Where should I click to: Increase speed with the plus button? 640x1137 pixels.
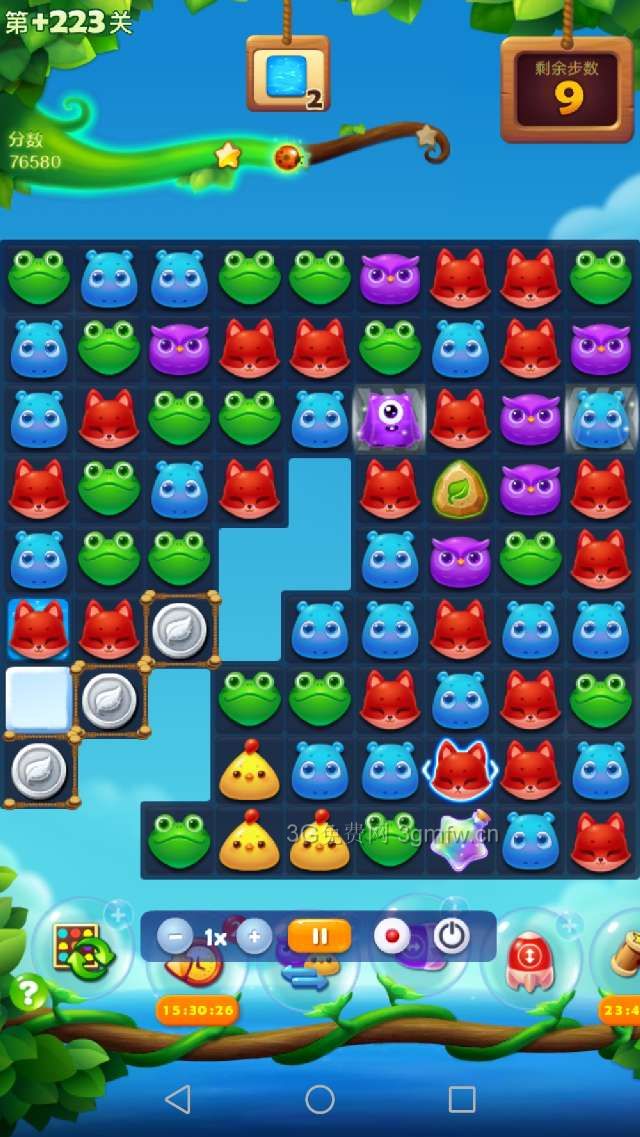click(254, 937)
